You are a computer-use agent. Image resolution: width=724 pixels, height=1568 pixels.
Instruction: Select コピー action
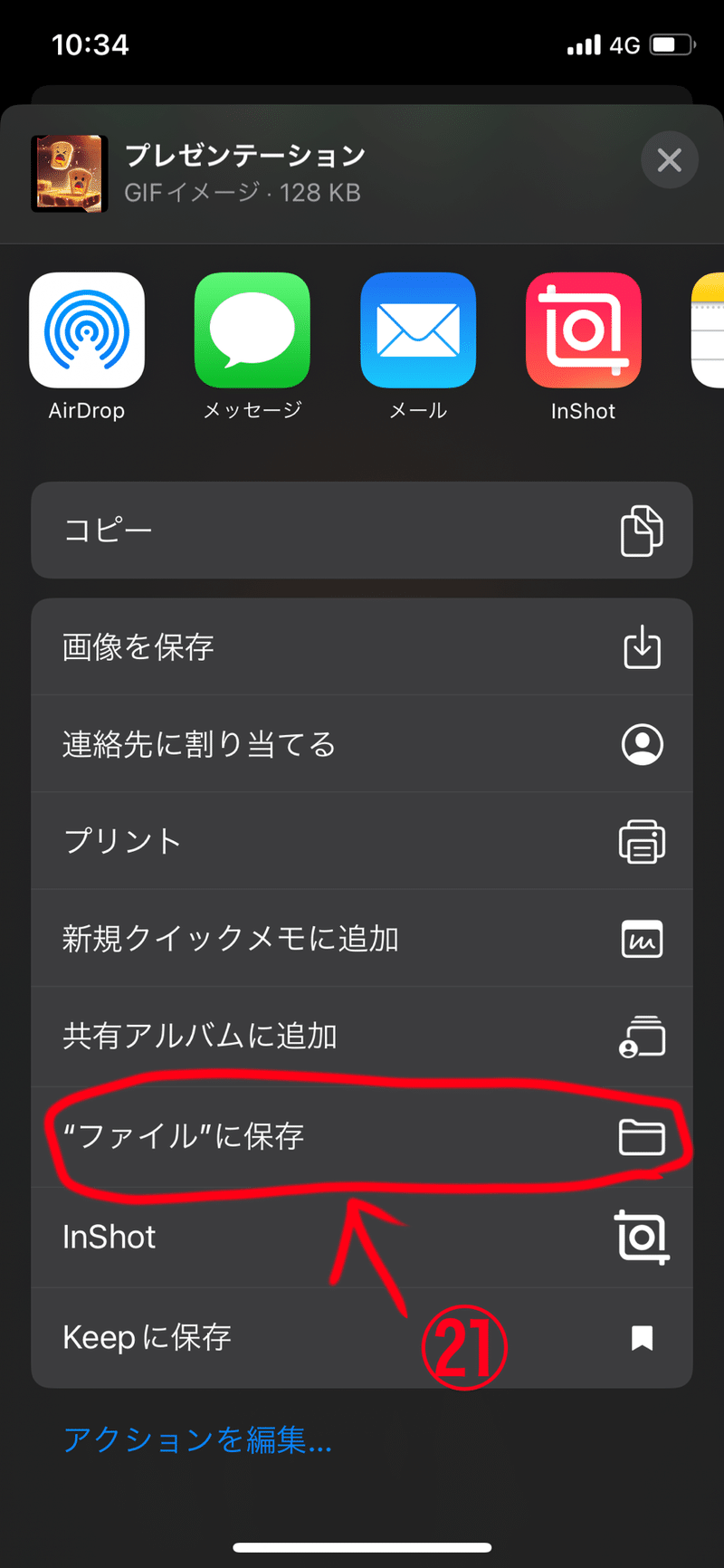coord(362,530)
